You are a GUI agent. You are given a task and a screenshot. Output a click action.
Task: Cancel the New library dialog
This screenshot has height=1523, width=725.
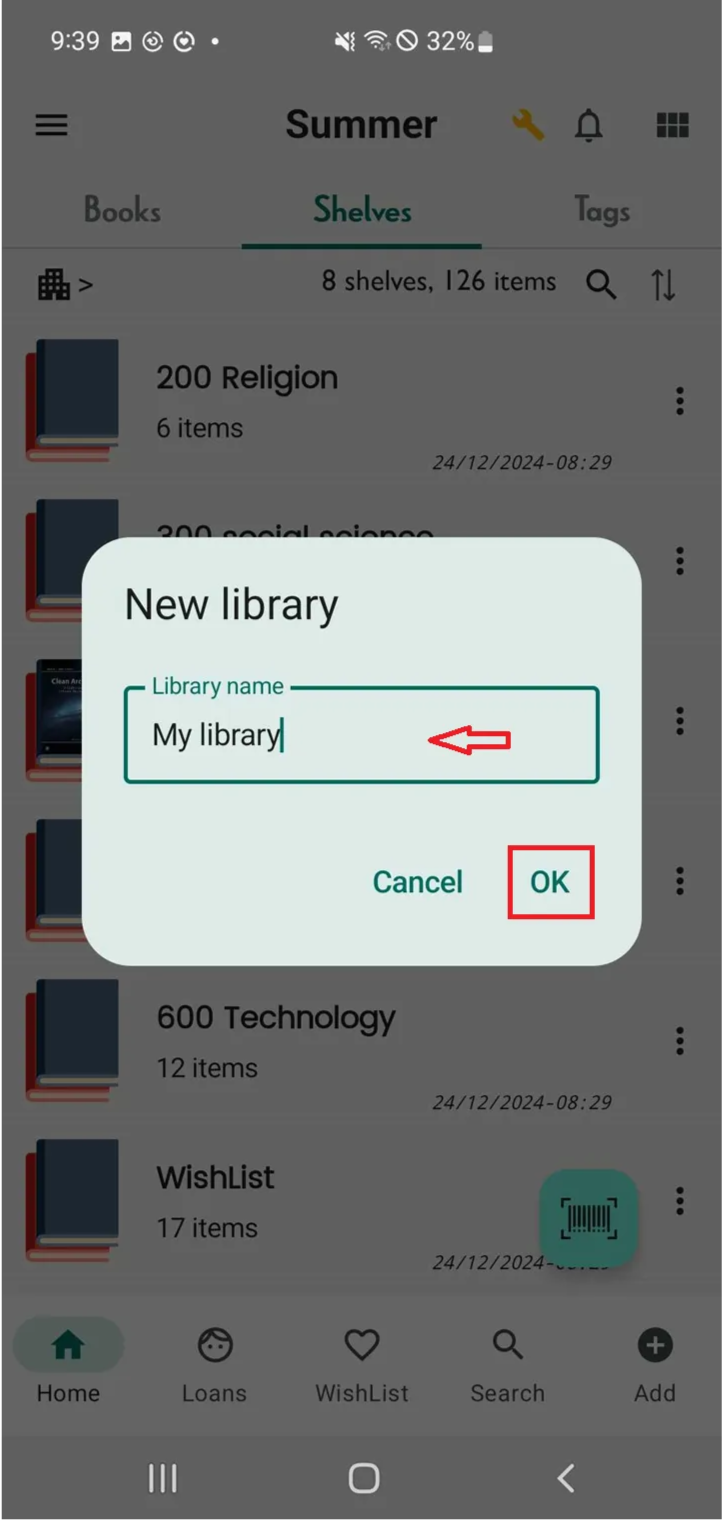tap(417, 882)
